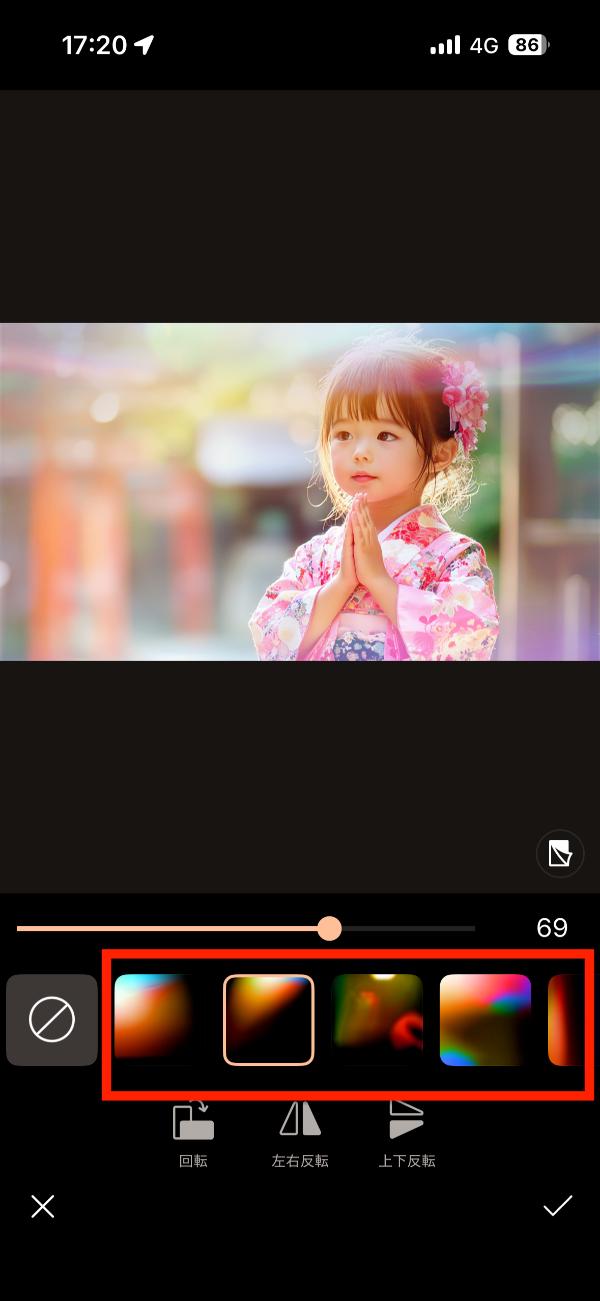Pick the green and red swirl light leak
This screenshot has width=600, height=1301.
(377, 1020)
